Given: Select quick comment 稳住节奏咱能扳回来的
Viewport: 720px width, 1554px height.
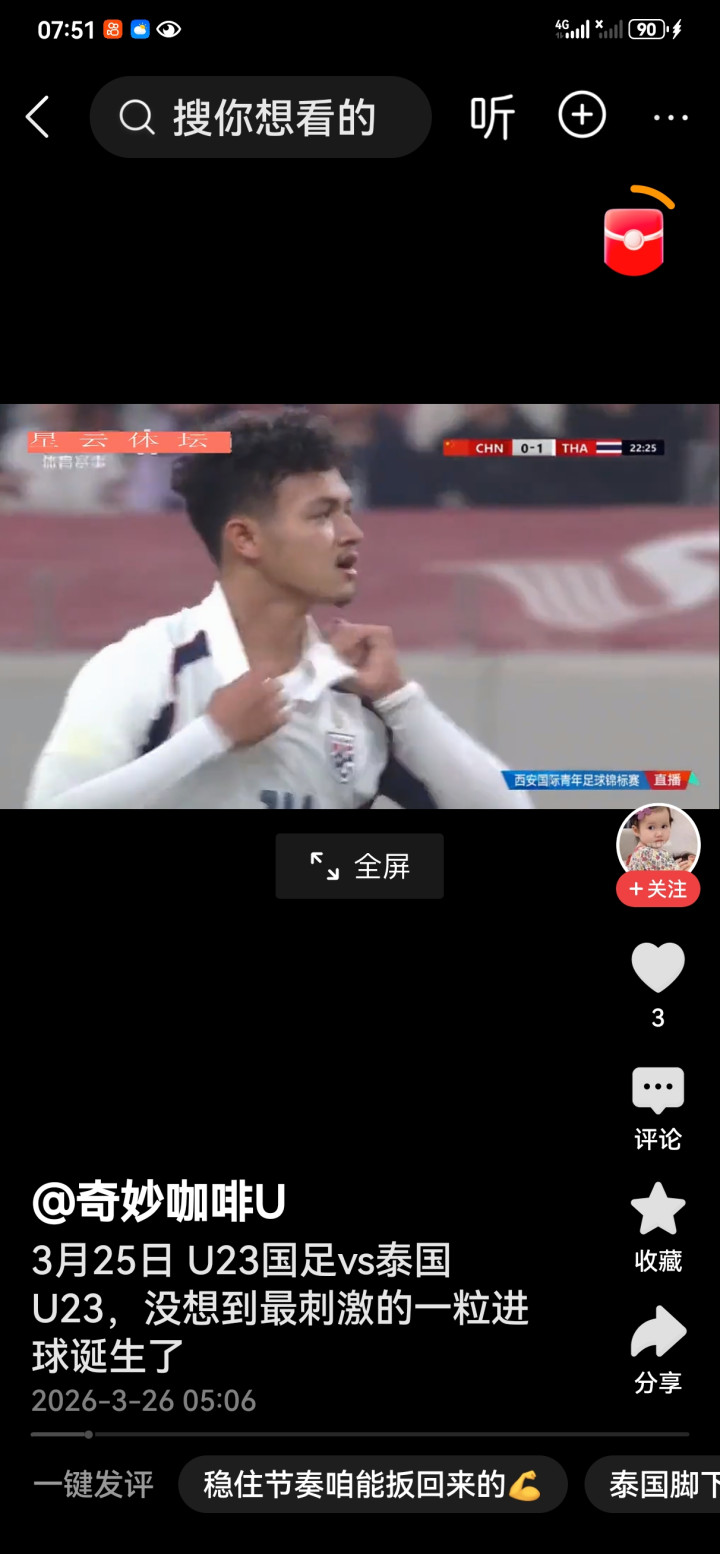Looking at the screenshot, I should [372, 1485].
